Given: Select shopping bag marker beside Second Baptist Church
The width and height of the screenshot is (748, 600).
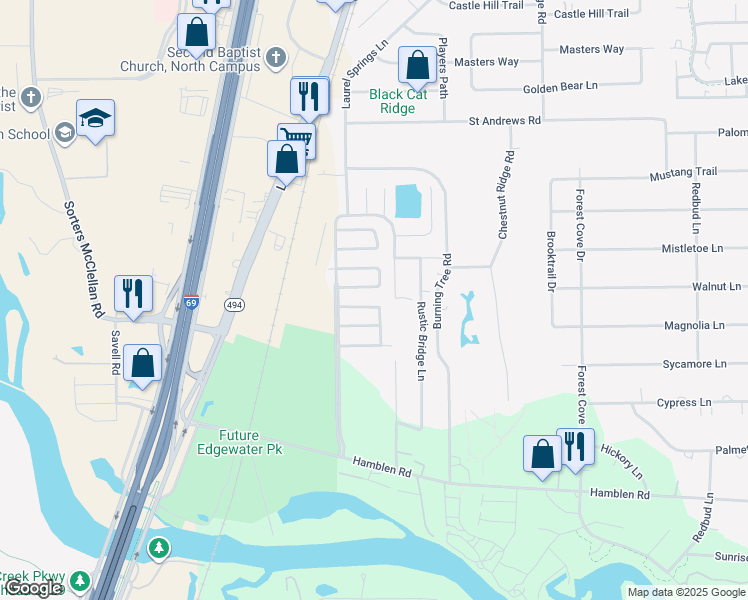Looking at the screenshot, I should tap(196, 33).
